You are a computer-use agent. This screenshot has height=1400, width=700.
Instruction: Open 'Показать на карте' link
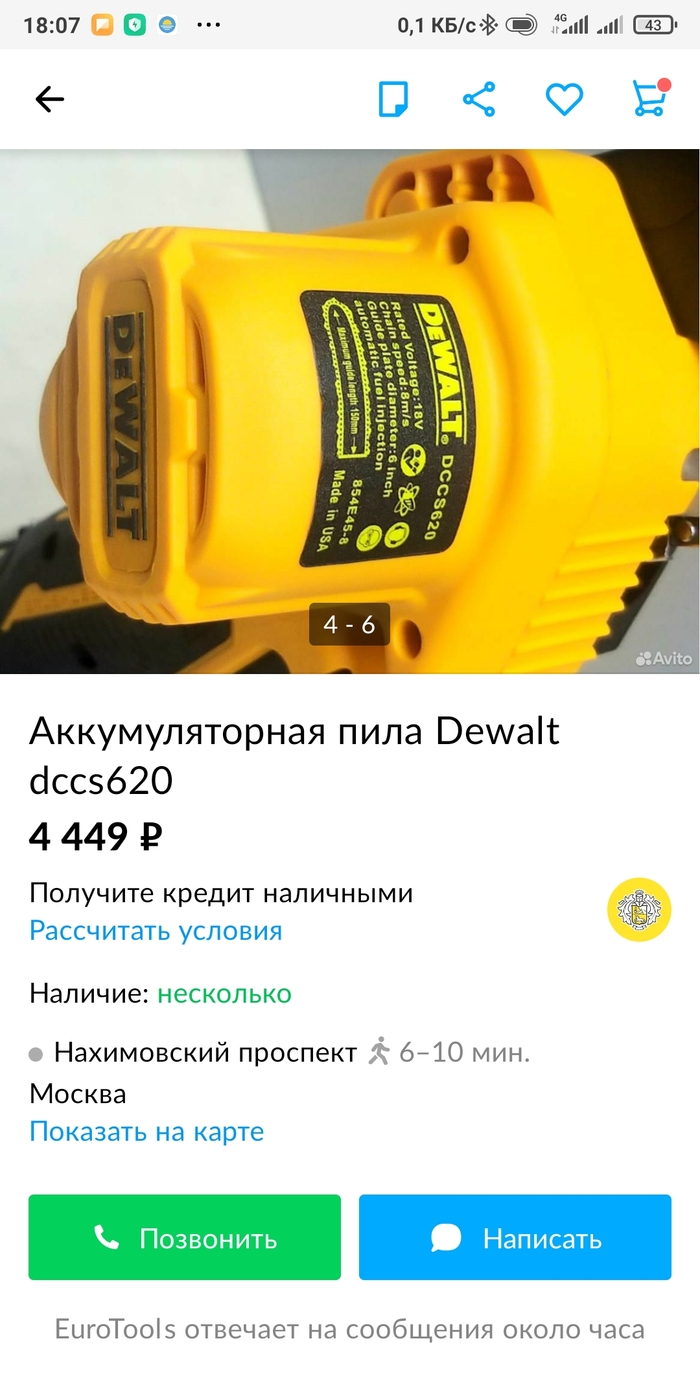coord(147,1132)
